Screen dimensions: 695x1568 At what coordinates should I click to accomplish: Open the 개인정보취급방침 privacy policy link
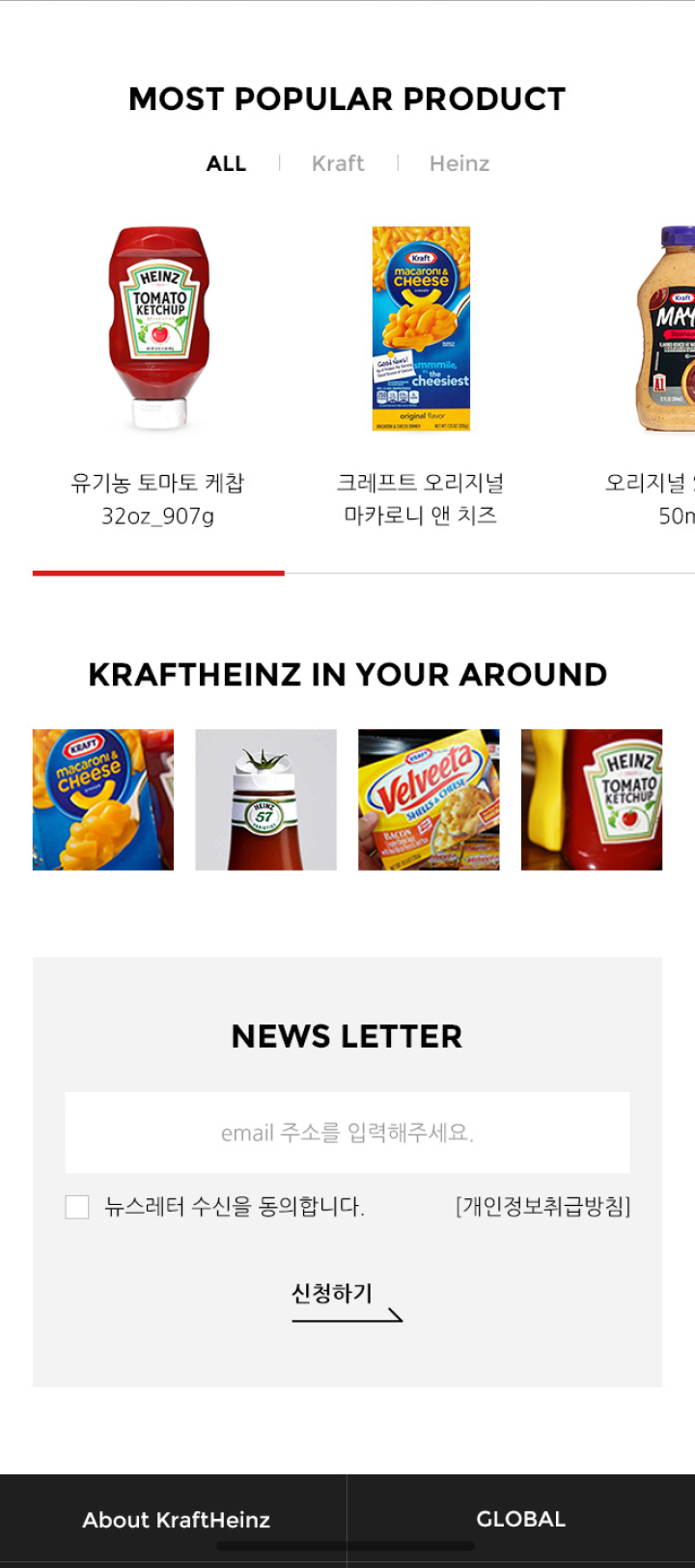(542, 1207)
